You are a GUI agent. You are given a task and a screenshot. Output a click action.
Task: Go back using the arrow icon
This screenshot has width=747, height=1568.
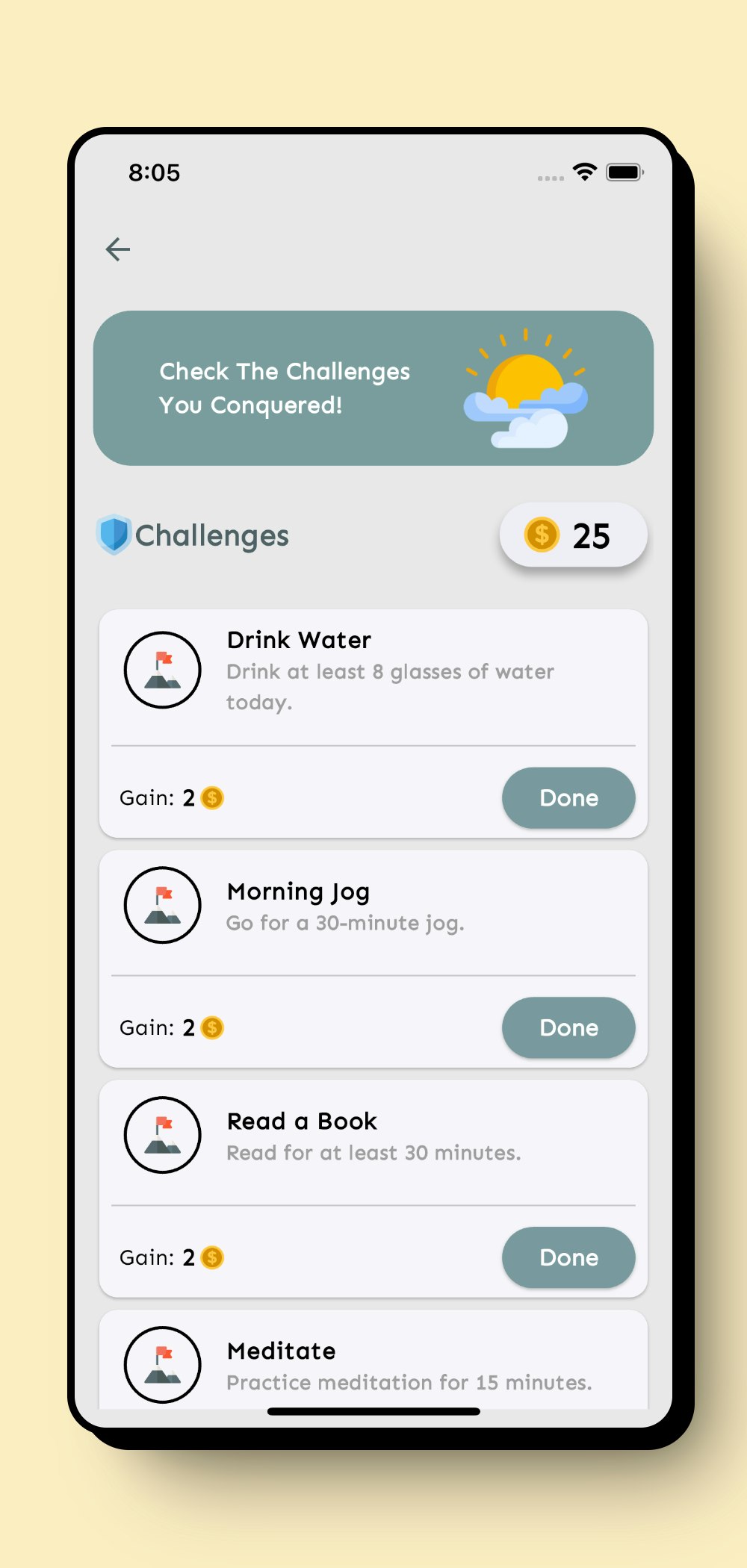coord(118,249)
